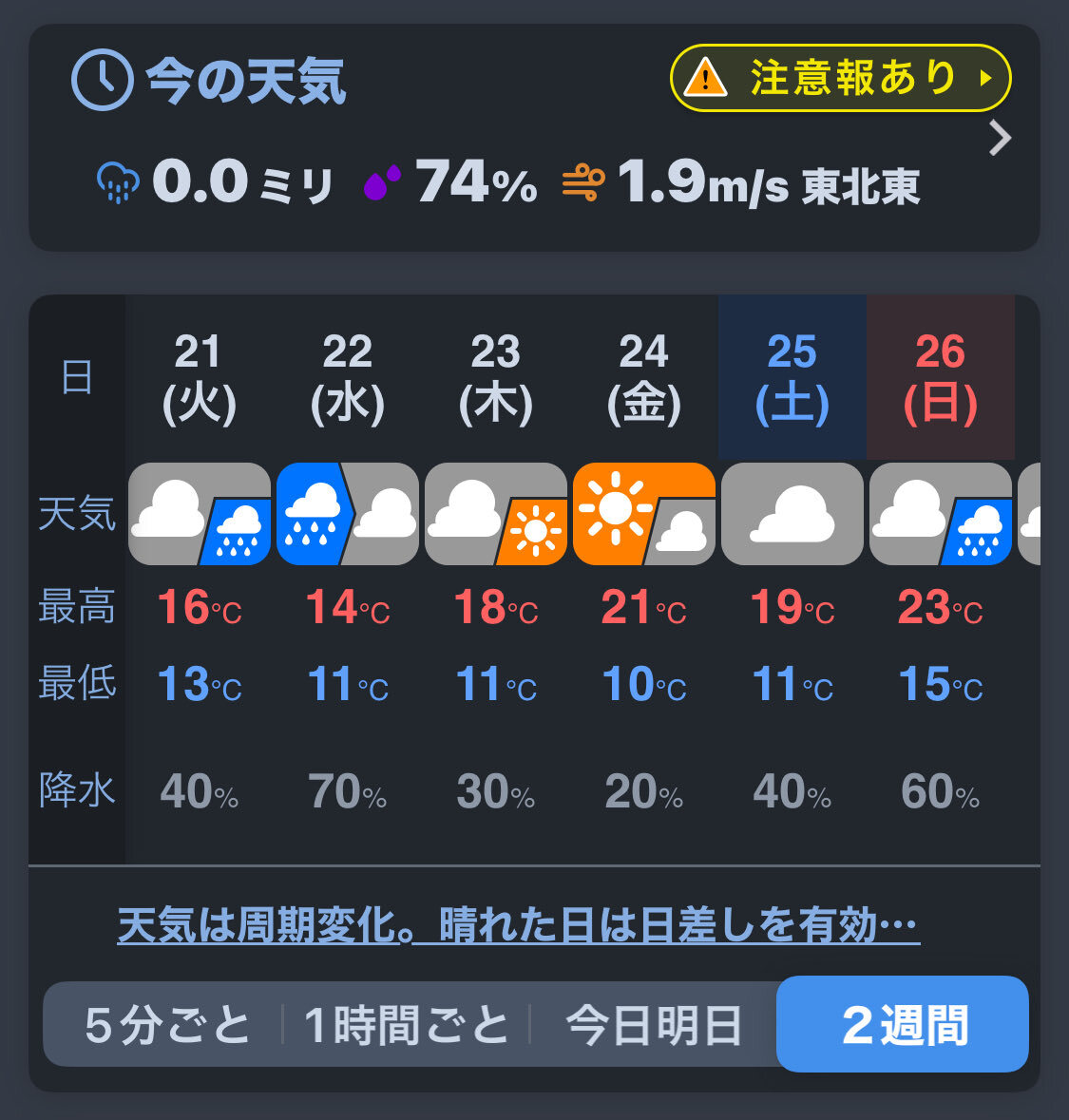Open the 注意報あり weather advisory

tap(840, 78)
